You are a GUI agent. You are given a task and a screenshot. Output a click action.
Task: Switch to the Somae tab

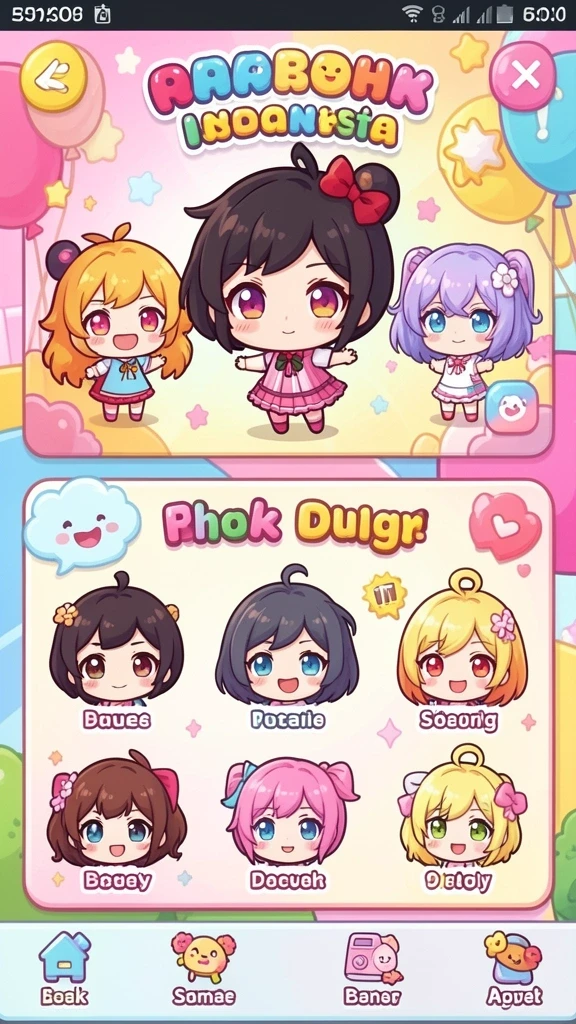click(204, 968)
